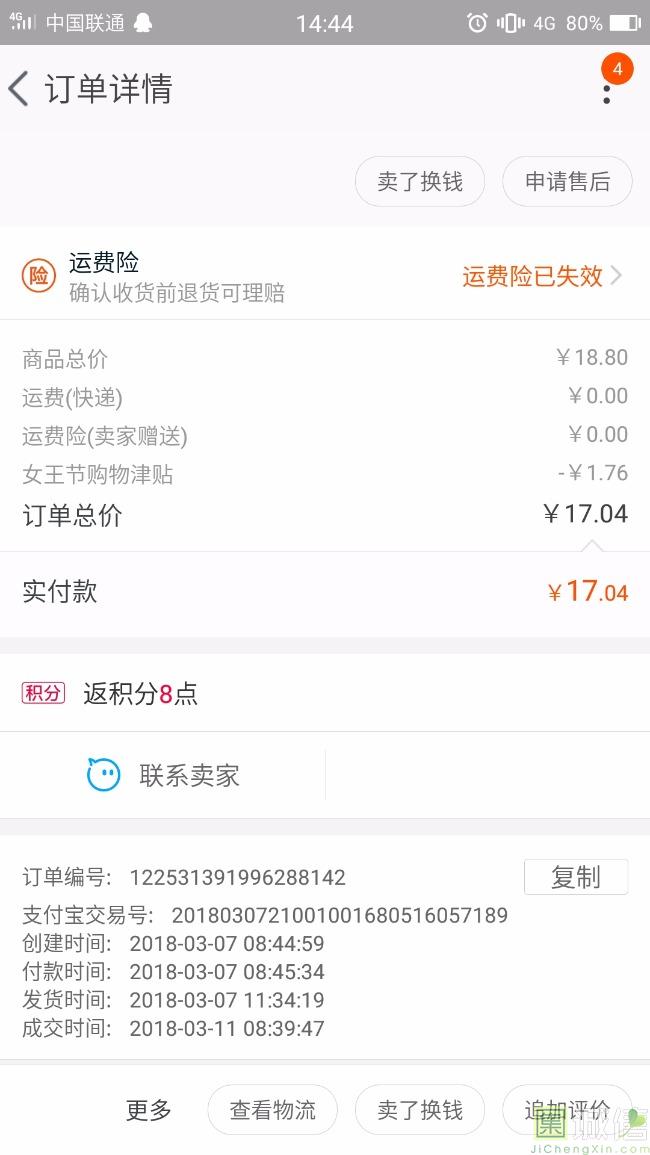The width and height of the screenshot is (650, 1155).
Task: Open 更多 options at the bottom
Action: [x=148, y=1109]
